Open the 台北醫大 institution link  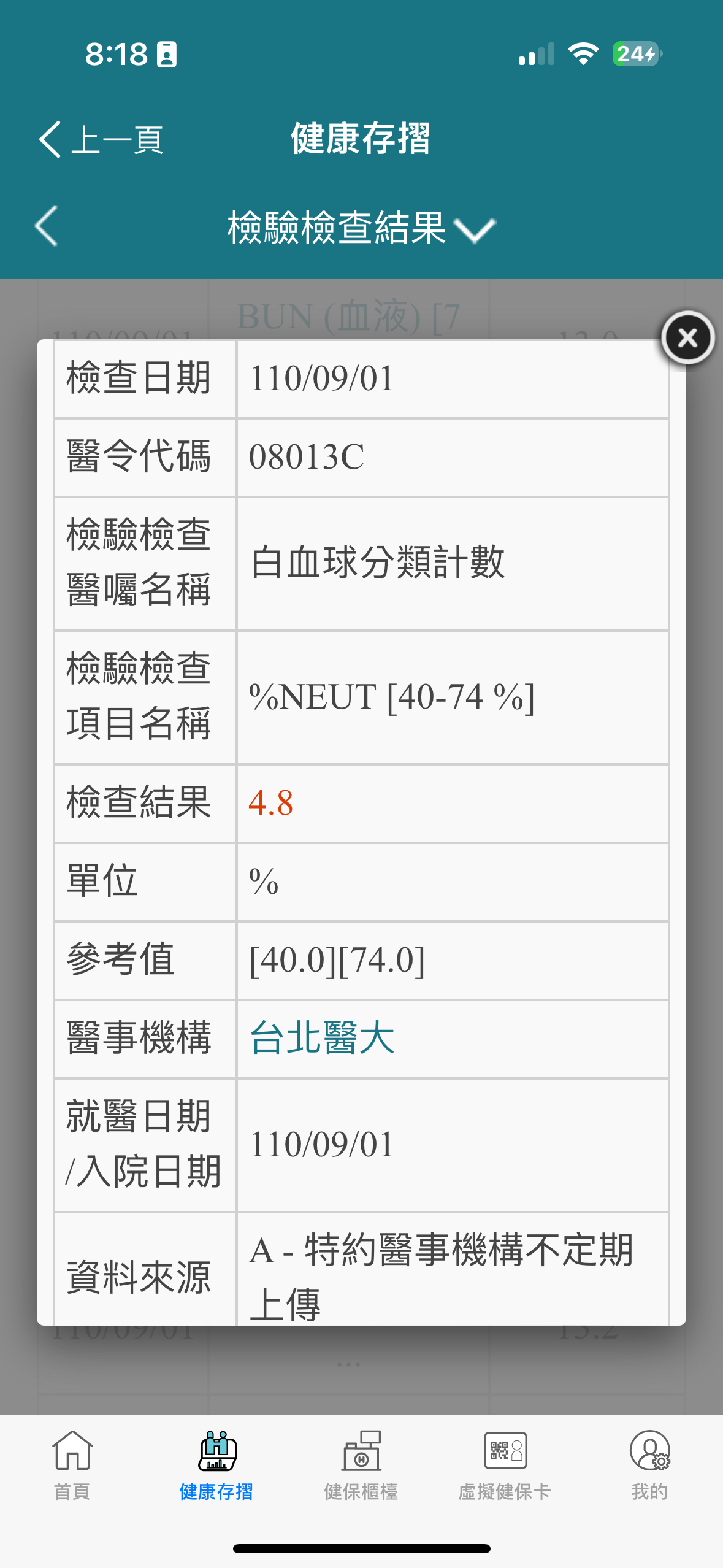(x=322, y=1038)
